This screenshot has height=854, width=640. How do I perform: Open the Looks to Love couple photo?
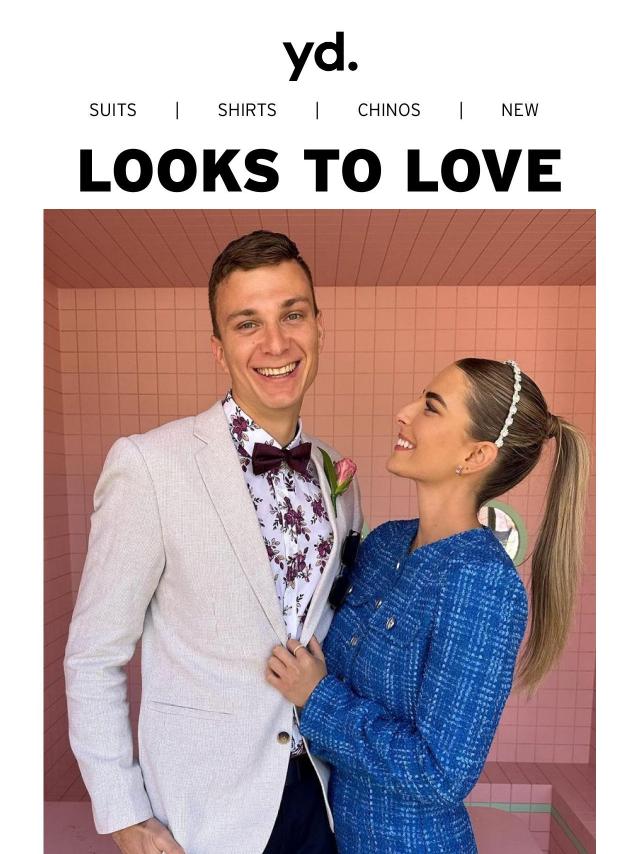coord(319,530)
